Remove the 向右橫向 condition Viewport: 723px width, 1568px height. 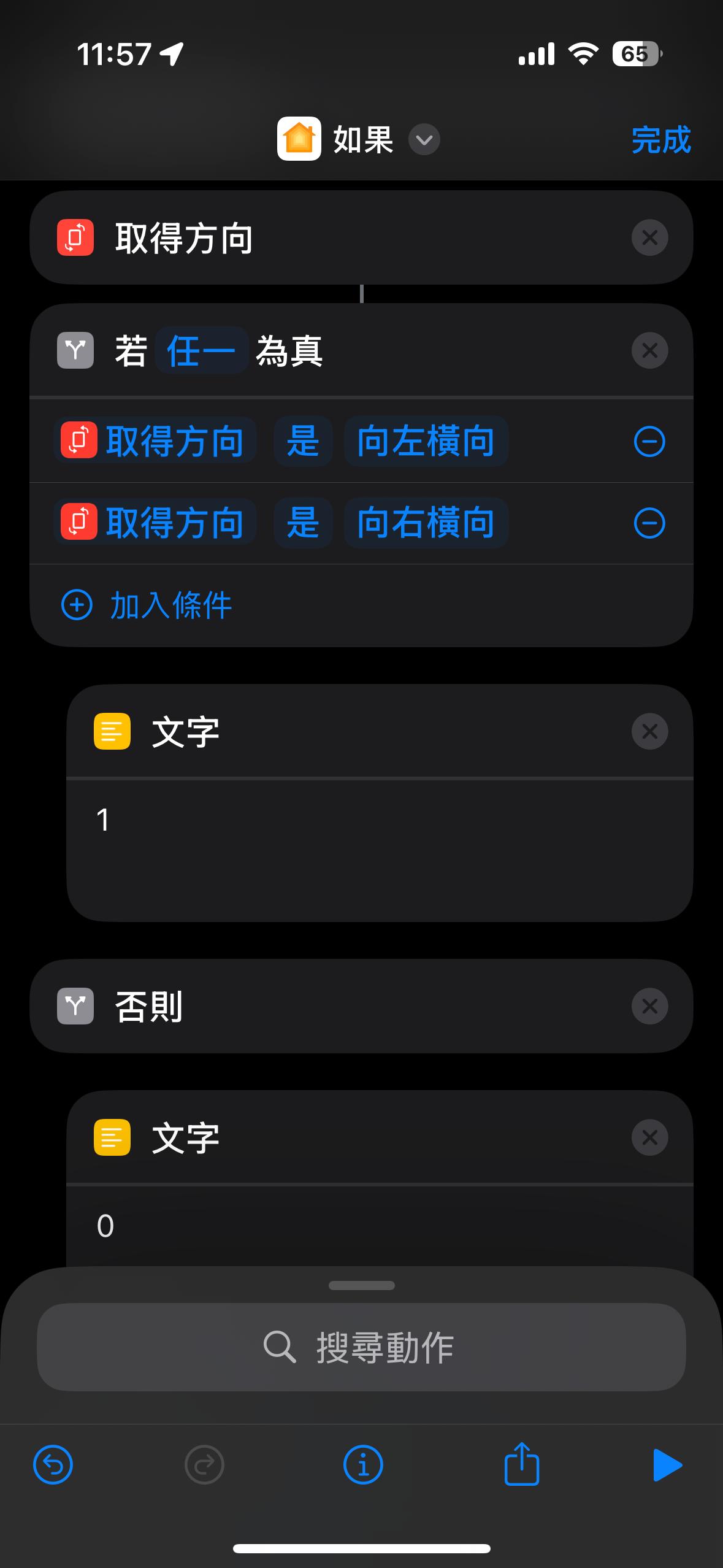[x=649, y=523]
